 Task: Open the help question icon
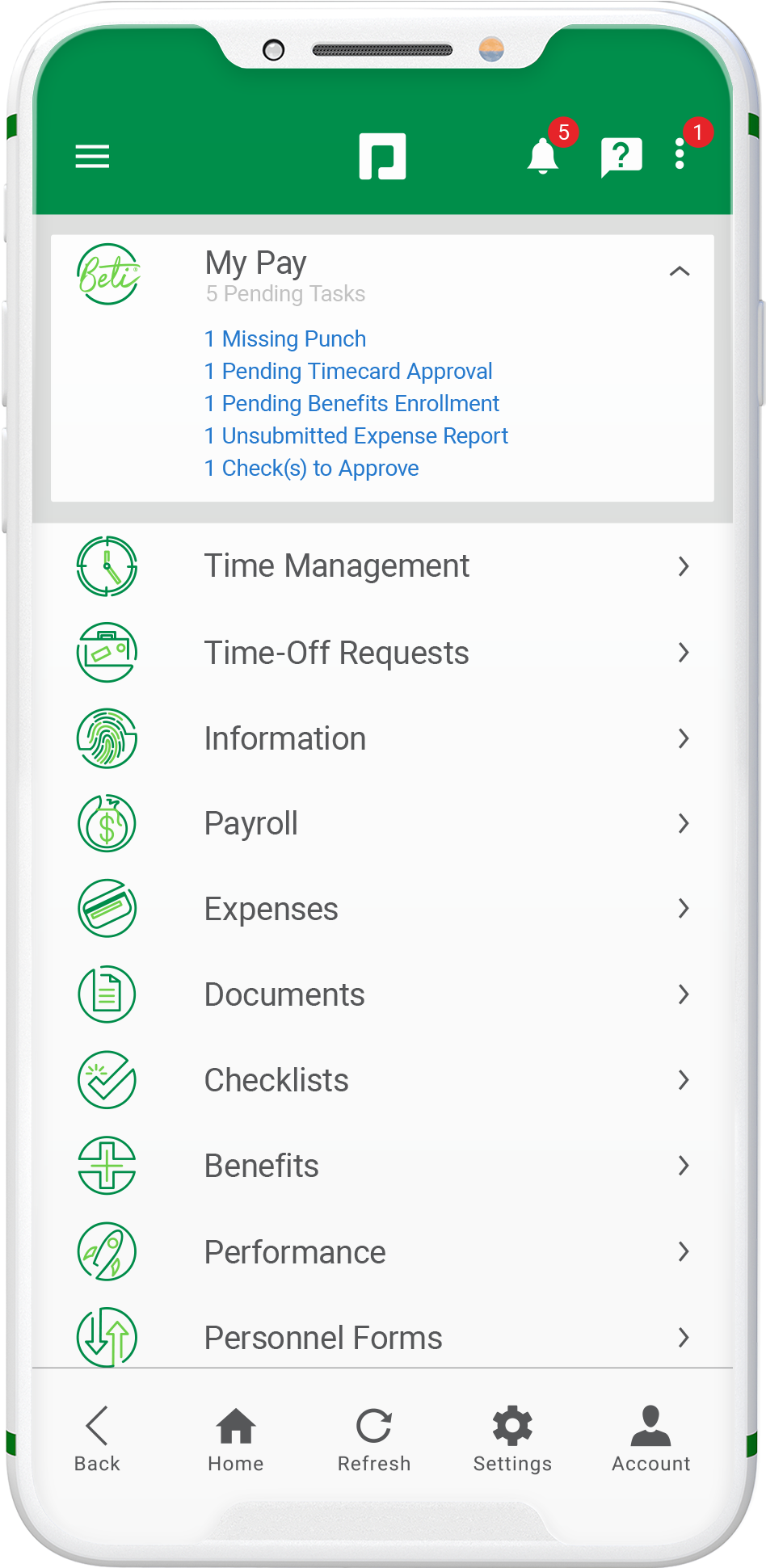point(621,156)
